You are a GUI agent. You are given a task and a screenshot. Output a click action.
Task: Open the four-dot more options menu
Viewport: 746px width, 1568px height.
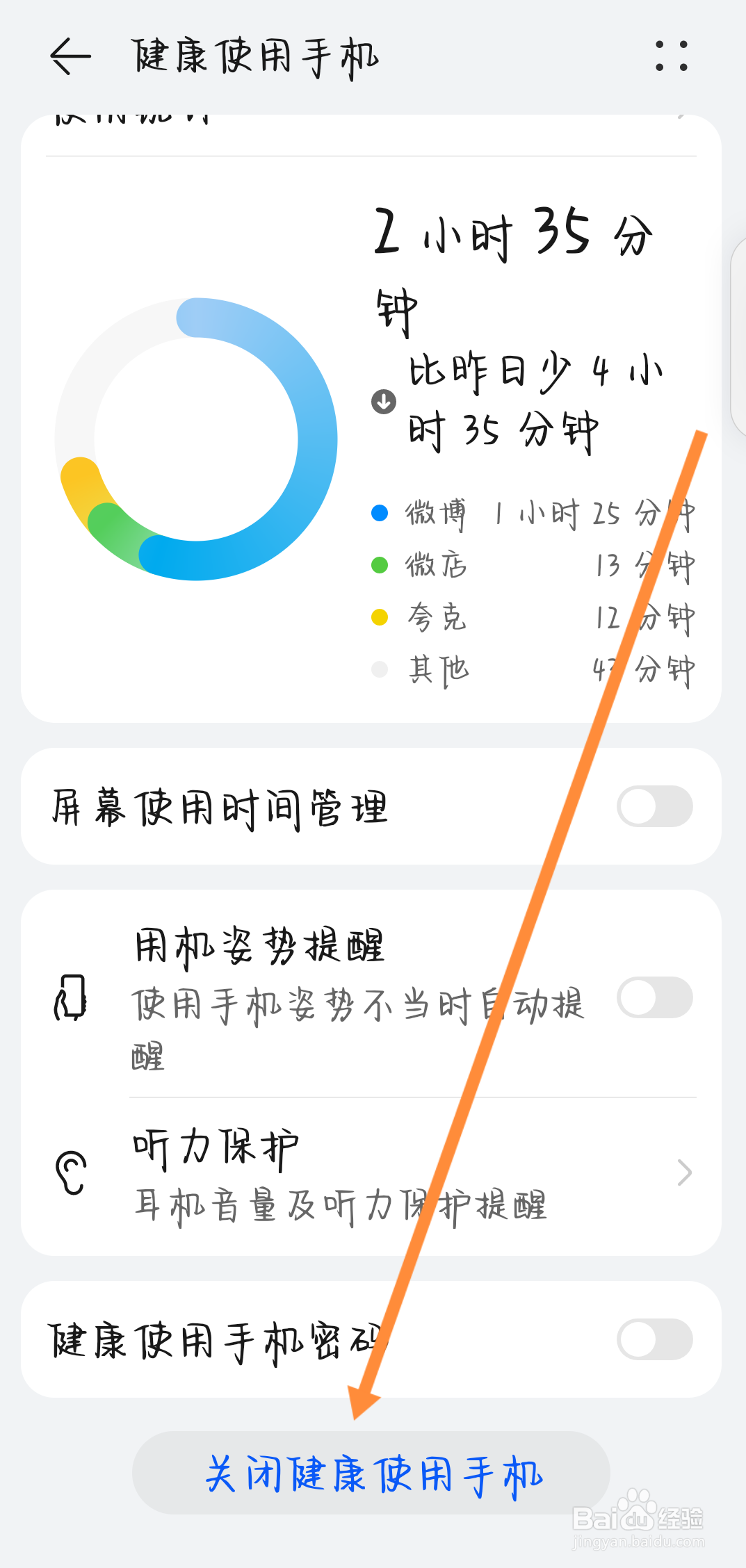[672, 56]
